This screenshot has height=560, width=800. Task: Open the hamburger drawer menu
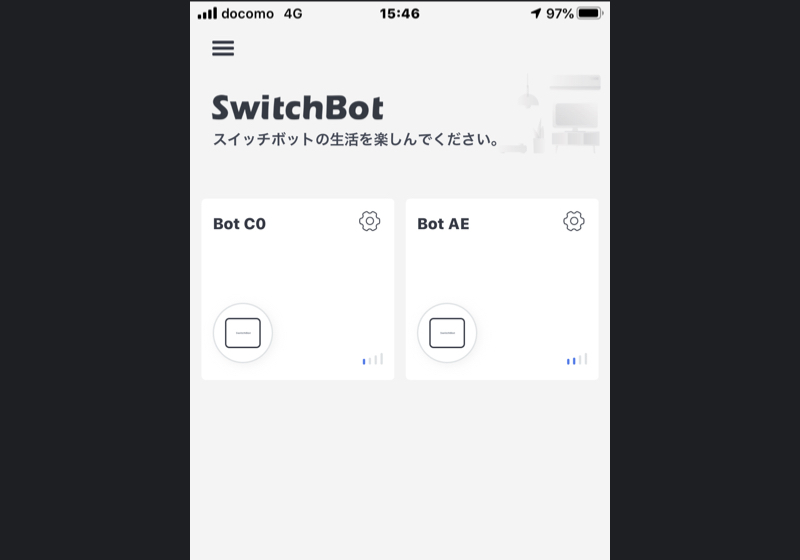pos(223,48)
